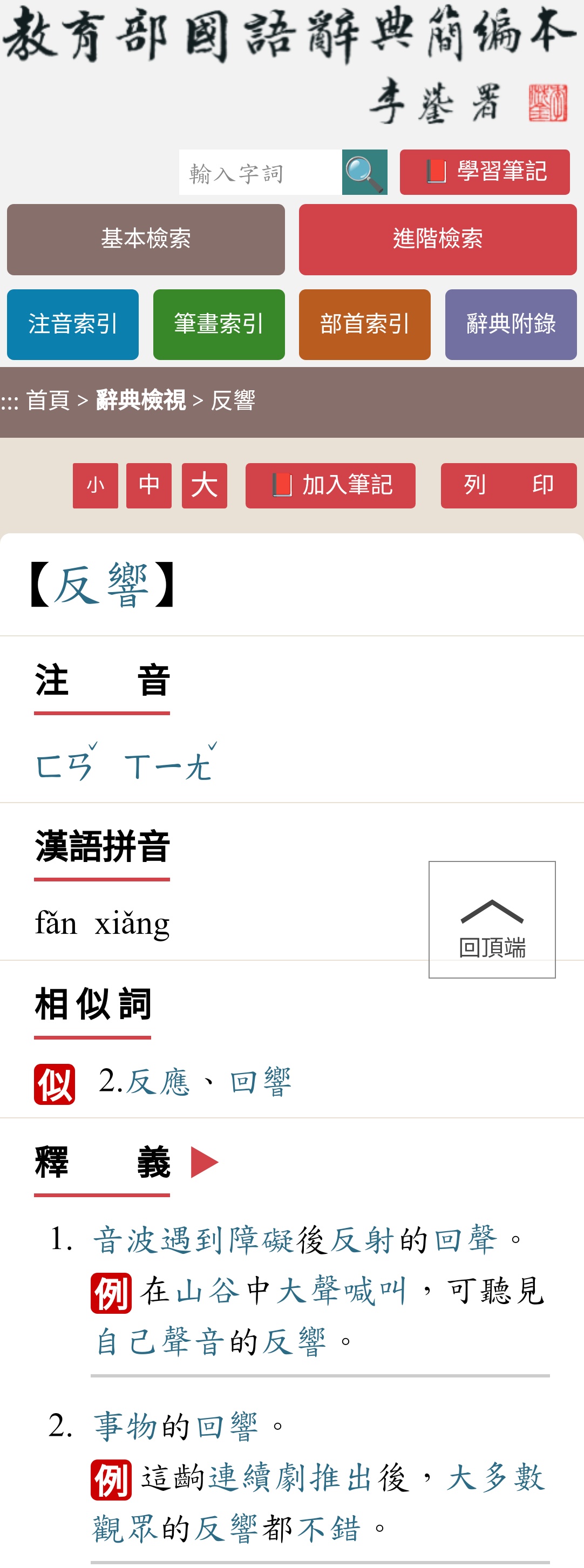Open synonym link 回響
584x1568 pixels.
click(x=261, y=1083)
